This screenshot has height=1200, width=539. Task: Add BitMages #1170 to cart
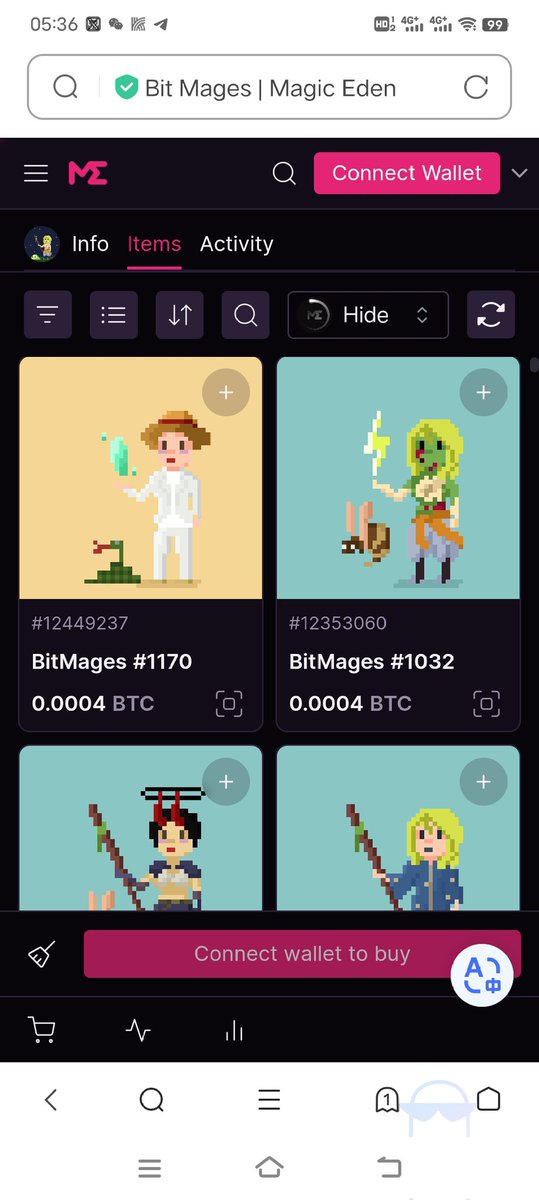pos(226,393)
